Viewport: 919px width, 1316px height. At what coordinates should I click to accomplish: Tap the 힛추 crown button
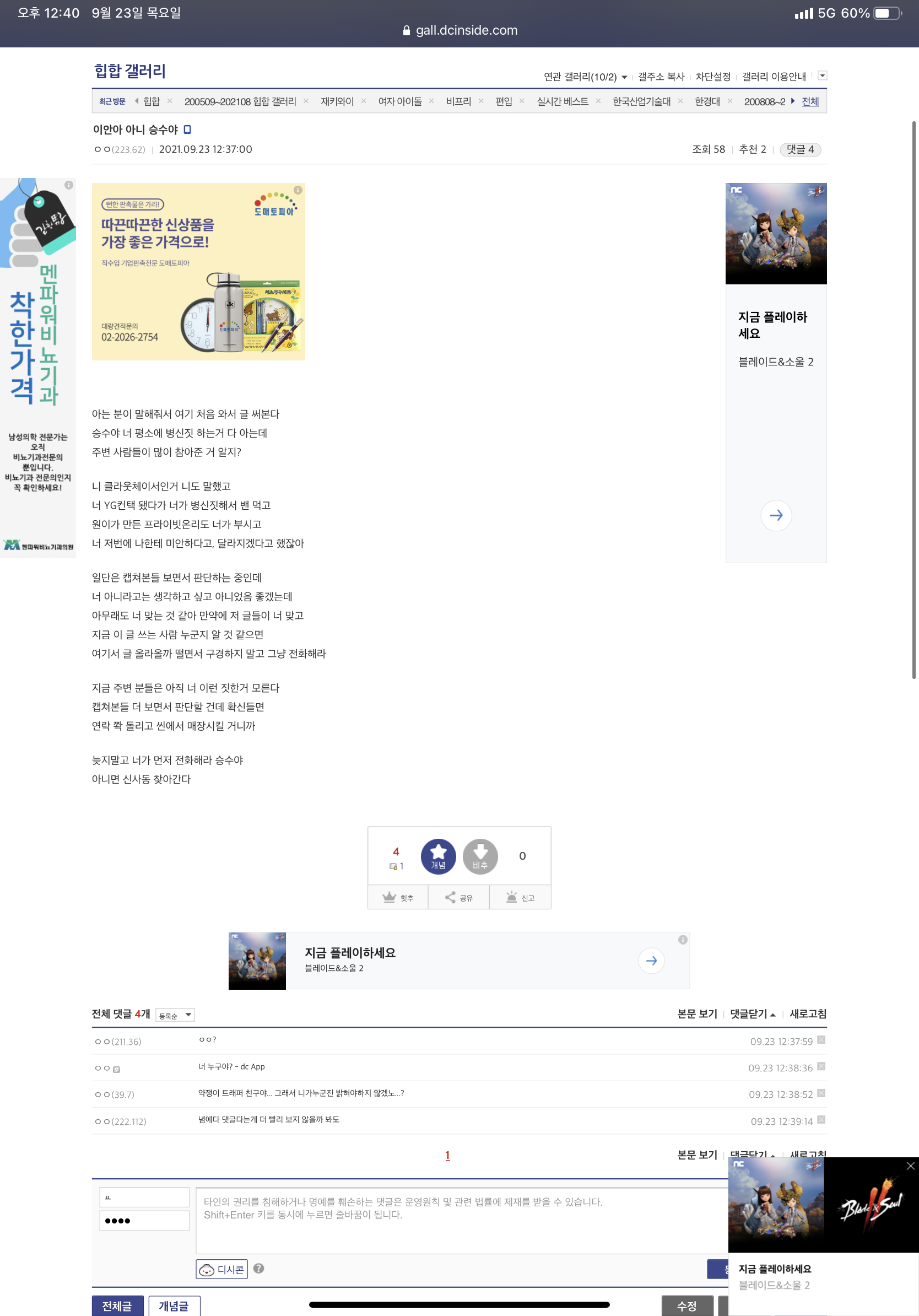point(398,898)
